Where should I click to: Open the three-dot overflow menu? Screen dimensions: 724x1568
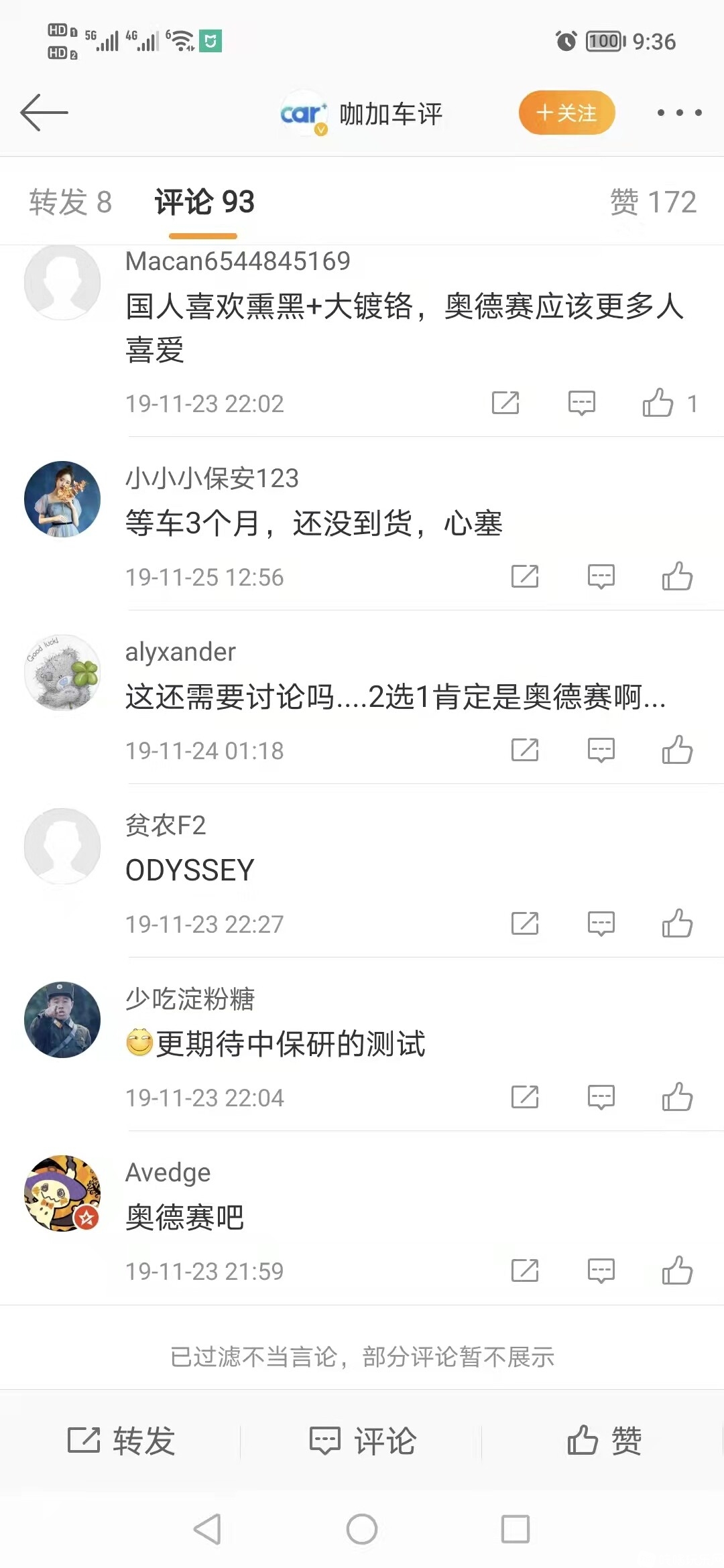[679, 113]
